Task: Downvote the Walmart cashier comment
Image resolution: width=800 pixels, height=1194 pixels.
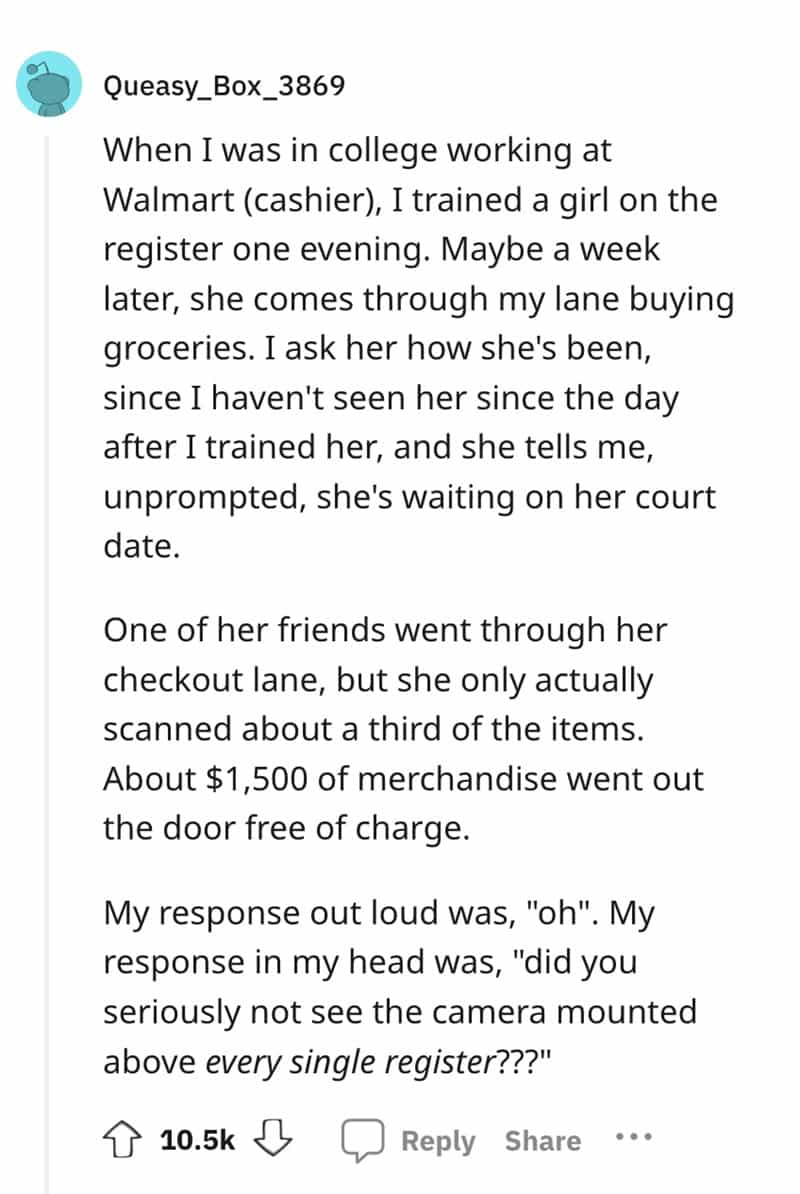Action: [x=272, y=1140]
